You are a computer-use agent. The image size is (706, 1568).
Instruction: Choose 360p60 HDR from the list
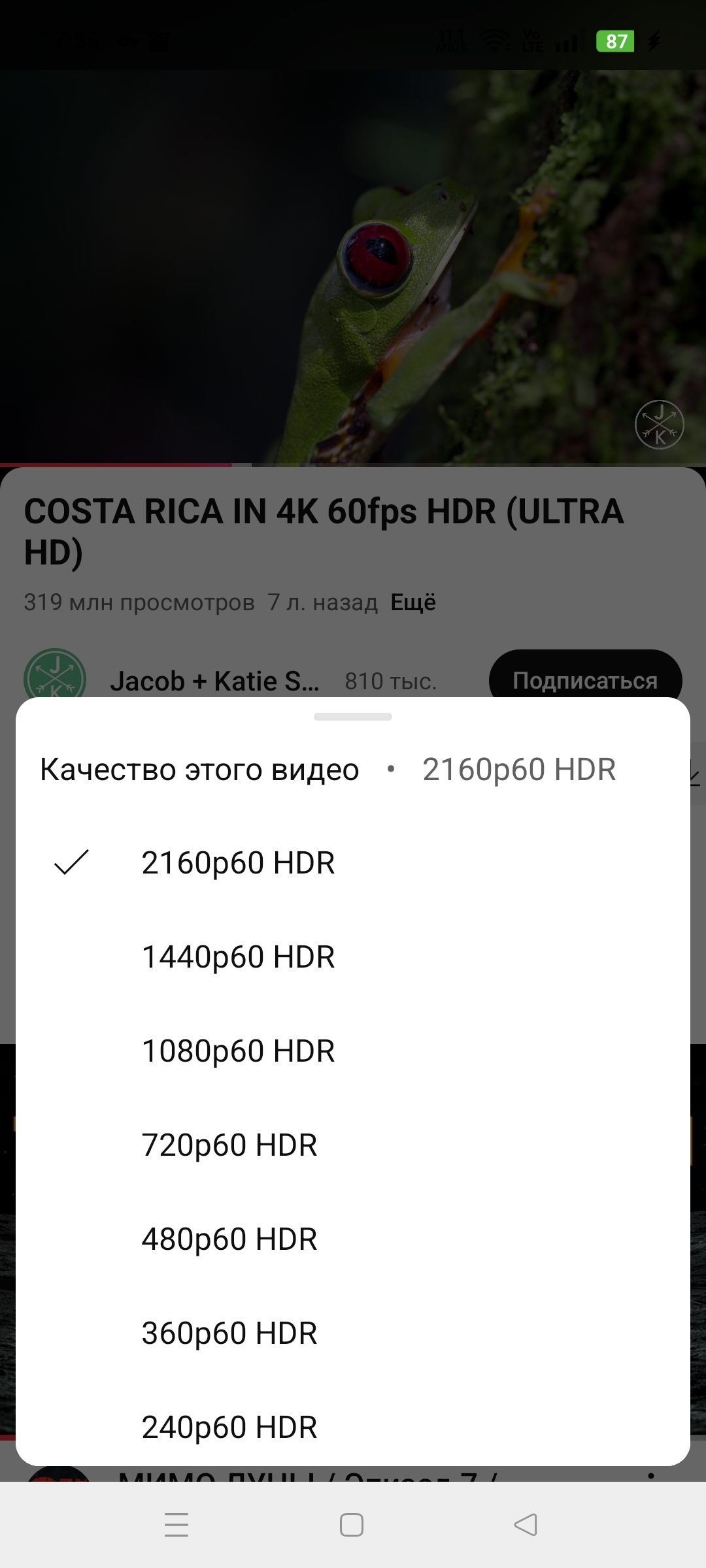point(229,1333)
